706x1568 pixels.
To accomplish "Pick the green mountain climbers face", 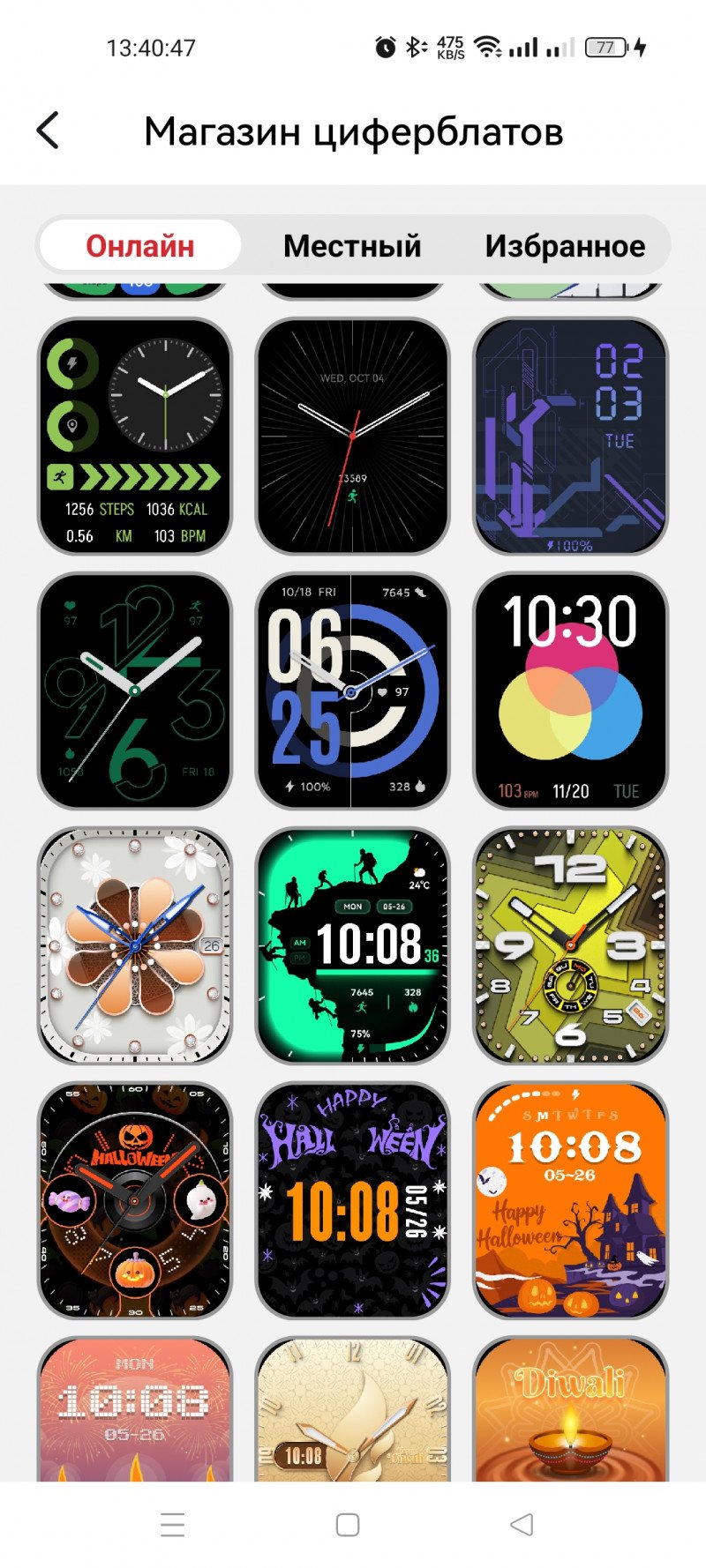I will 352,945.
